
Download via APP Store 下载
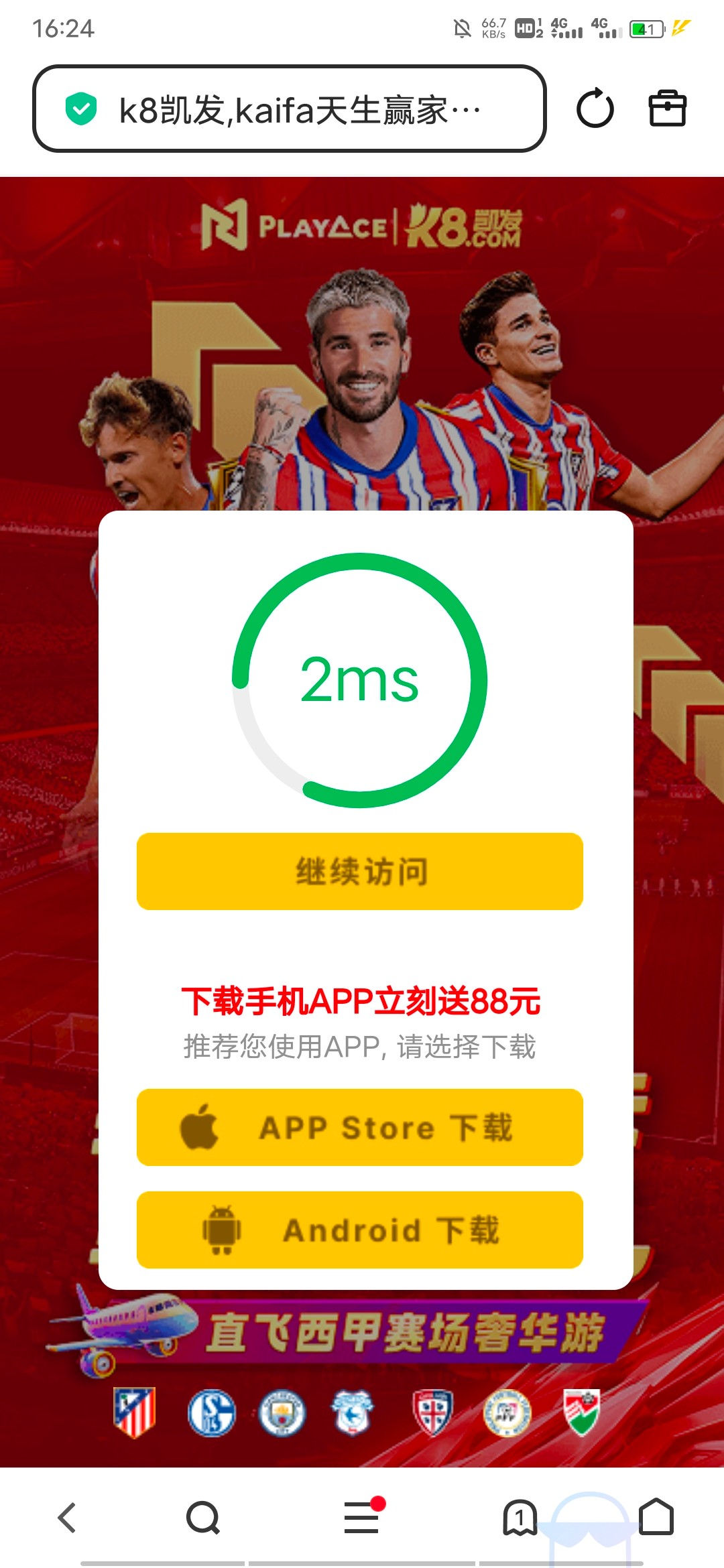coord(360,1127)
